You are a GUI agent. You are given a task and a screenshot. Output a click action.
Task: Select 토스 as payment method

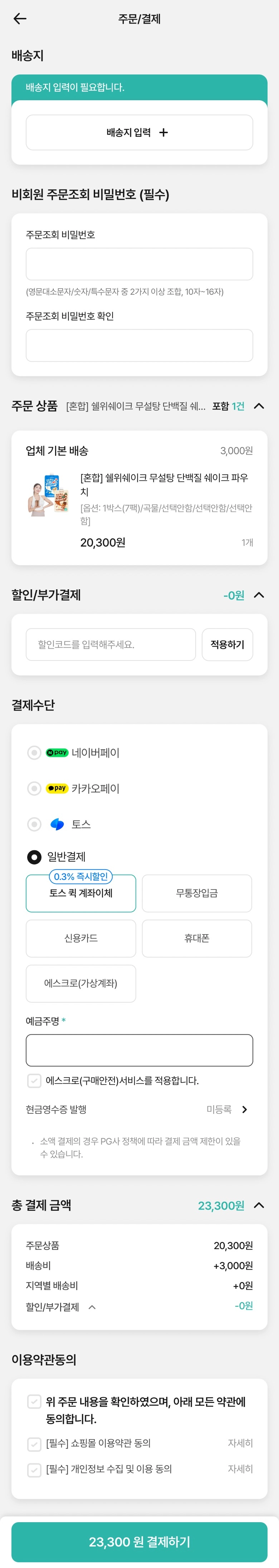point(35,824)
